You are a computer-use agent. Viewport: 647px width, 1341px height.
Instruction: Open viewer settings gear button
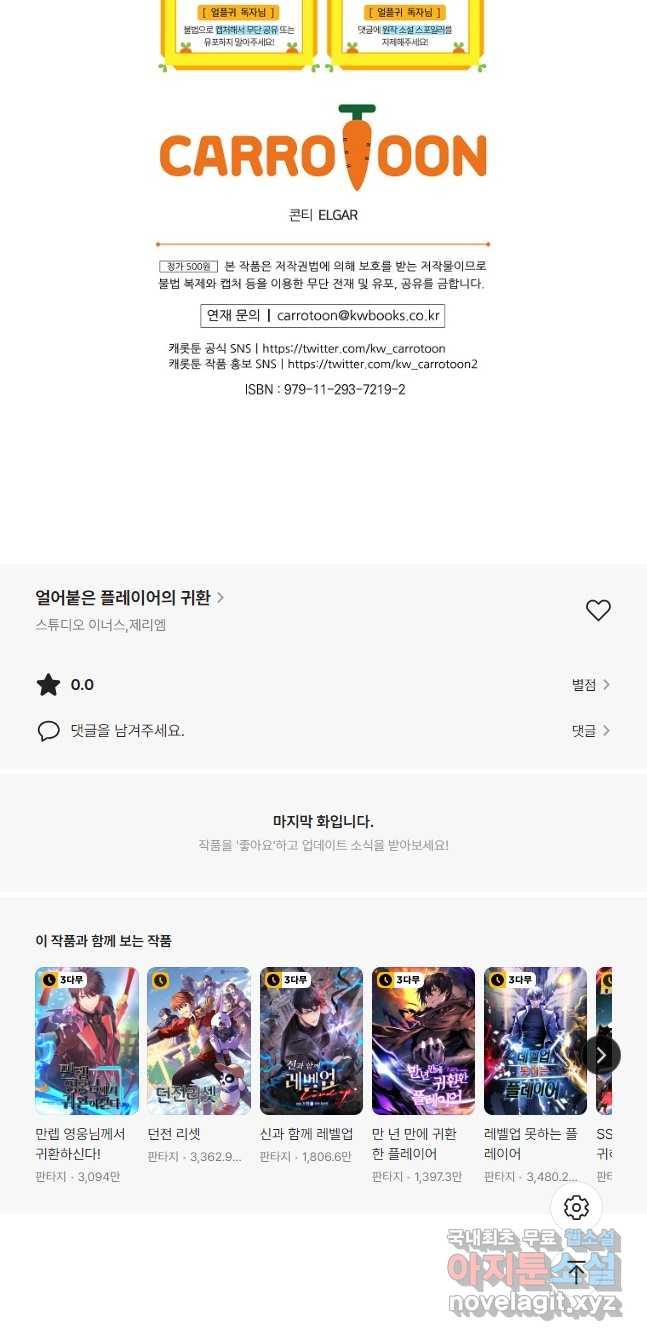pos(576,1207)
